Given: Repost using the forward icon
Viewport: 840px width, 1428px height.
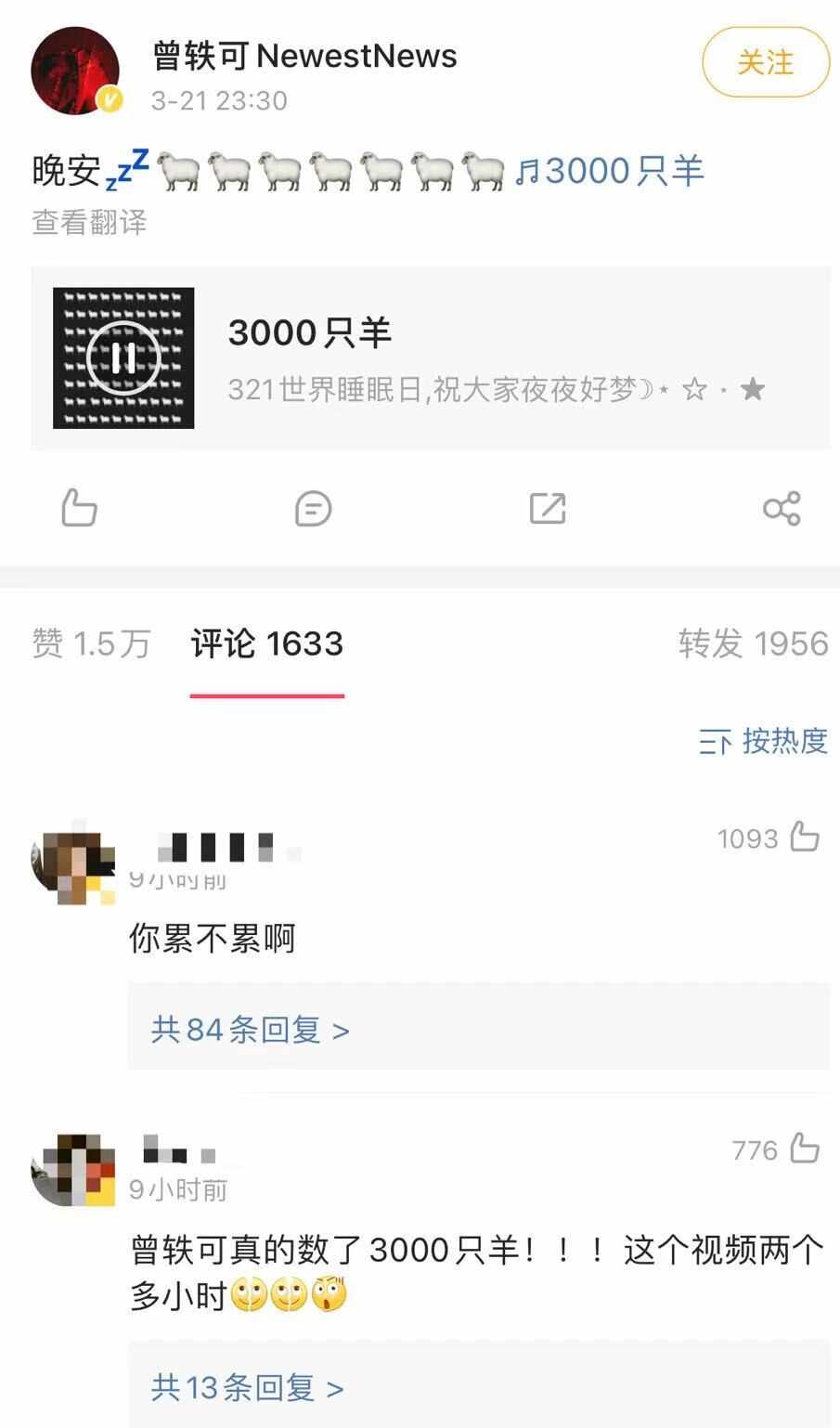Looking at the screenshot, I should [547, 508].
